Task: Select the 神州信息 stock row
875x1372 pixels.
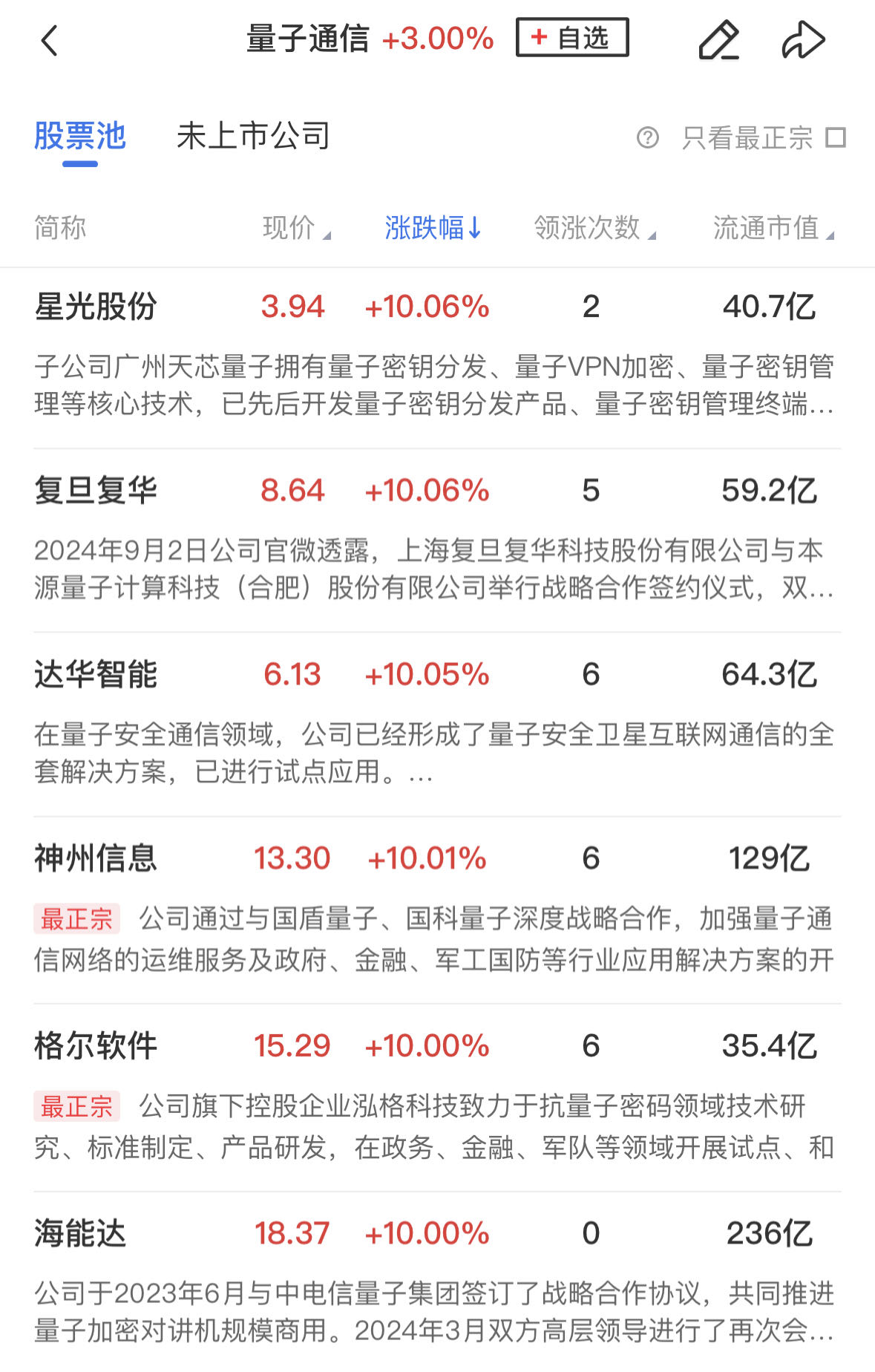Action: click(x=96, y=859)
